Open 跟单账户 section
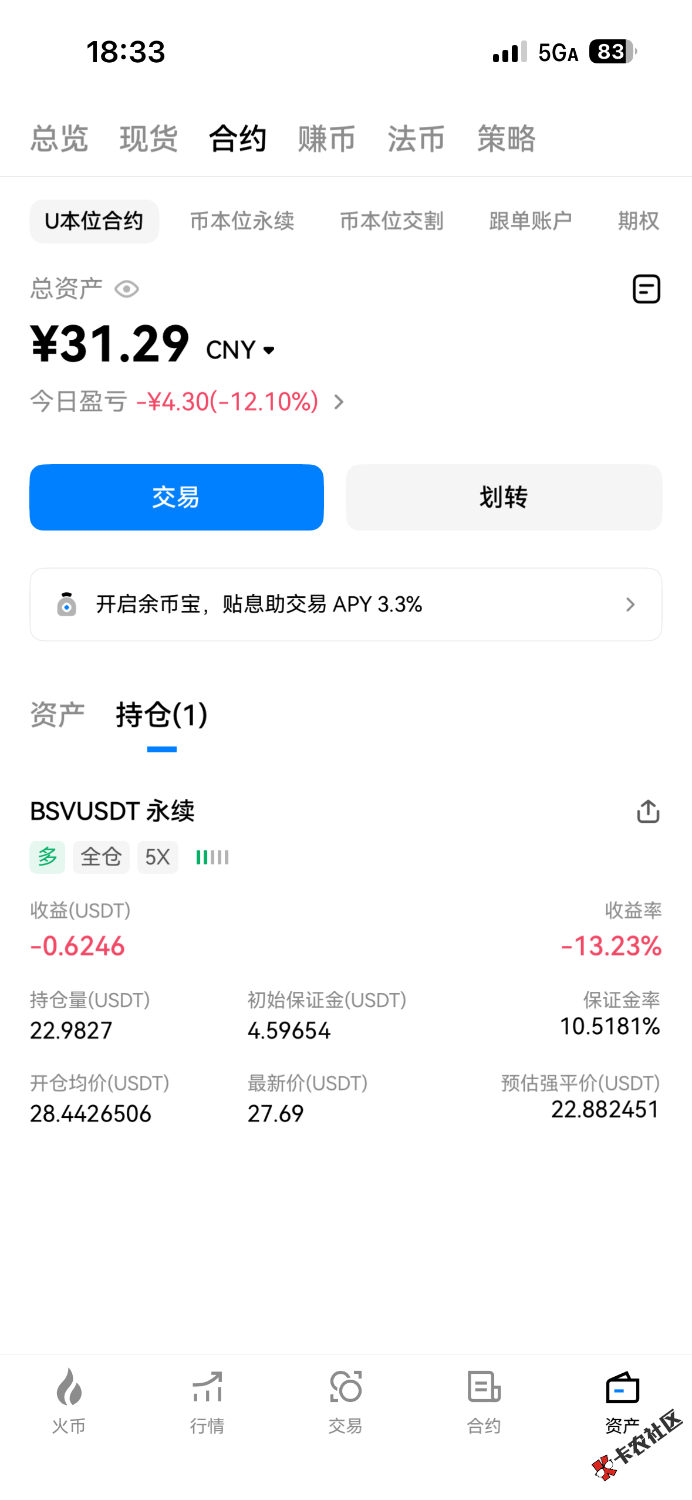The height and width of the screenshot is (1500, 692). (x=530, y=221)
